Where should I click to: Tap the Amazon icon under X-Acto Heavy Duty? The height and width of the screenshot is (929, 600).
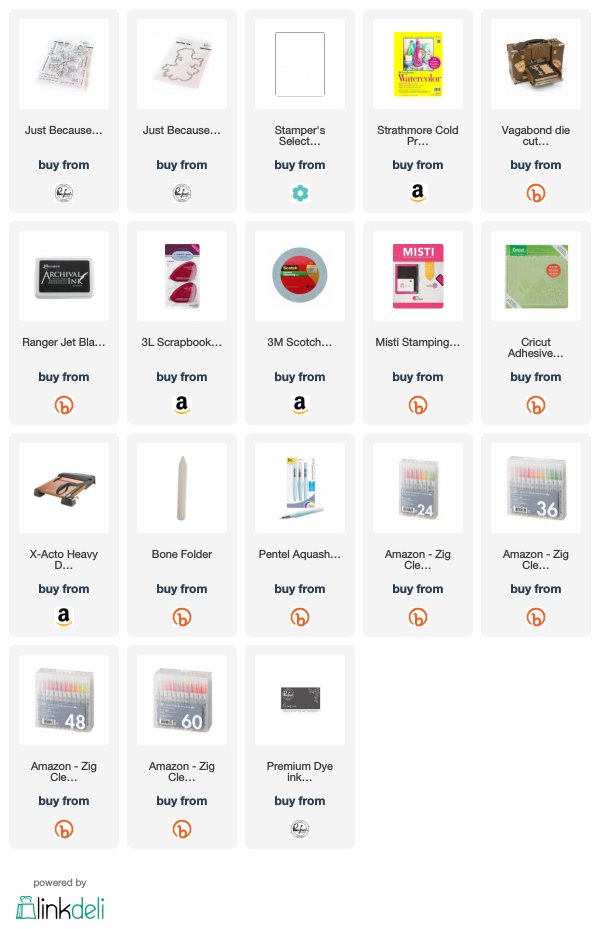tap(63, 617)
